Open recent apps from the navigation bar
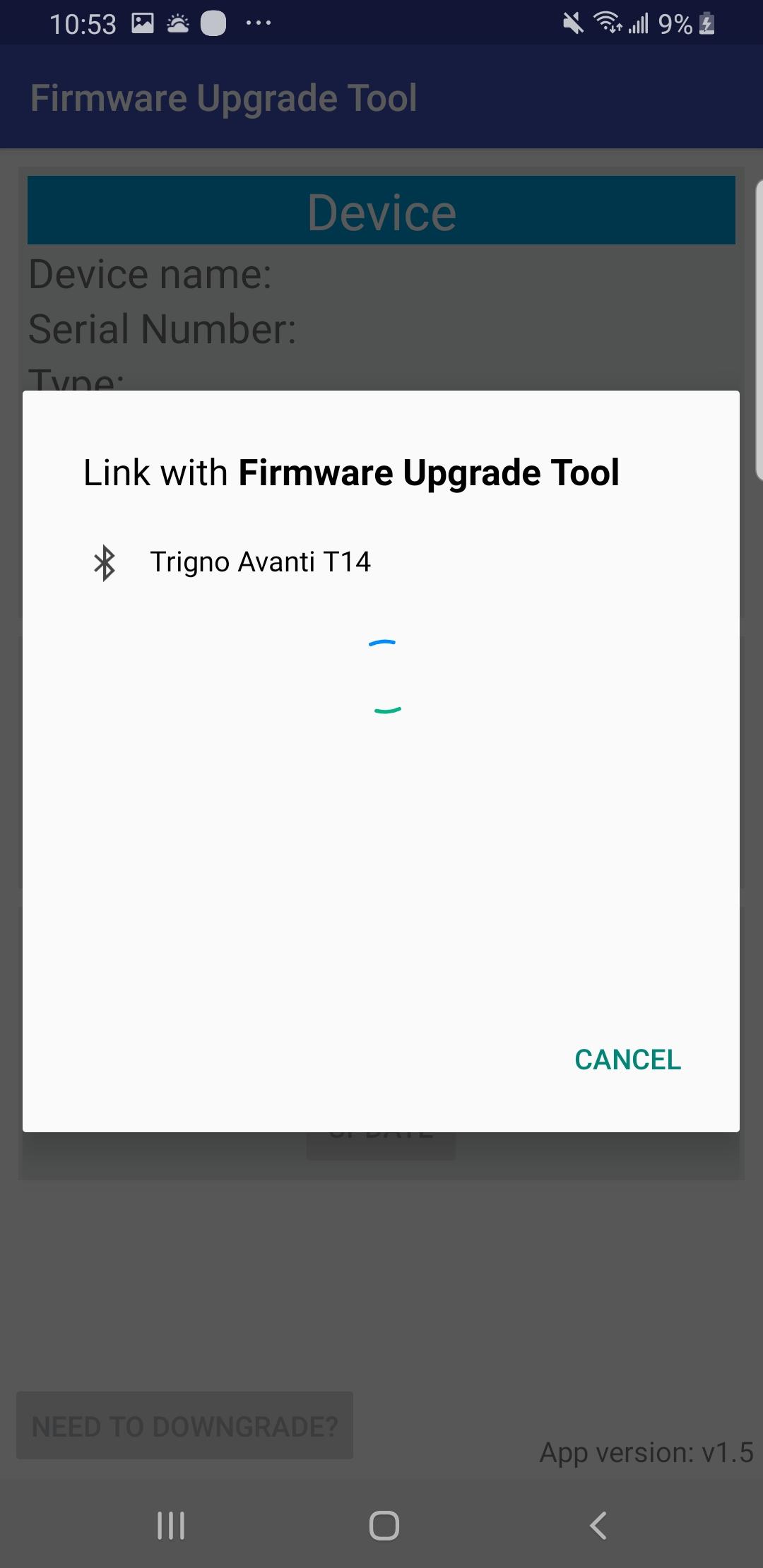Screen dimensions: 763x1568 pyautogui.click(x=171, y=1526)
